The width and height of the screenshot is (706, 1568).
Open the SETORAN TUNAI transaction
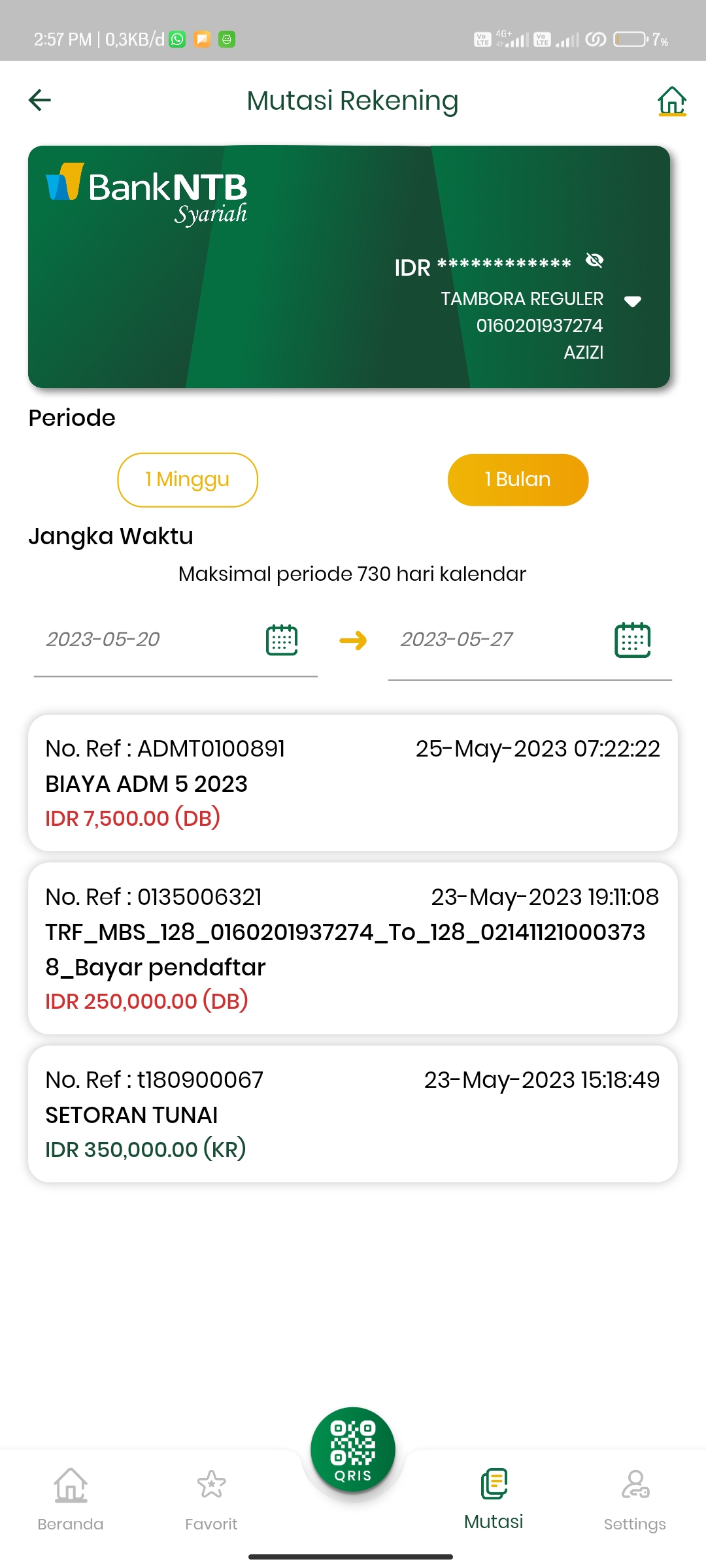pos(353,1114)
